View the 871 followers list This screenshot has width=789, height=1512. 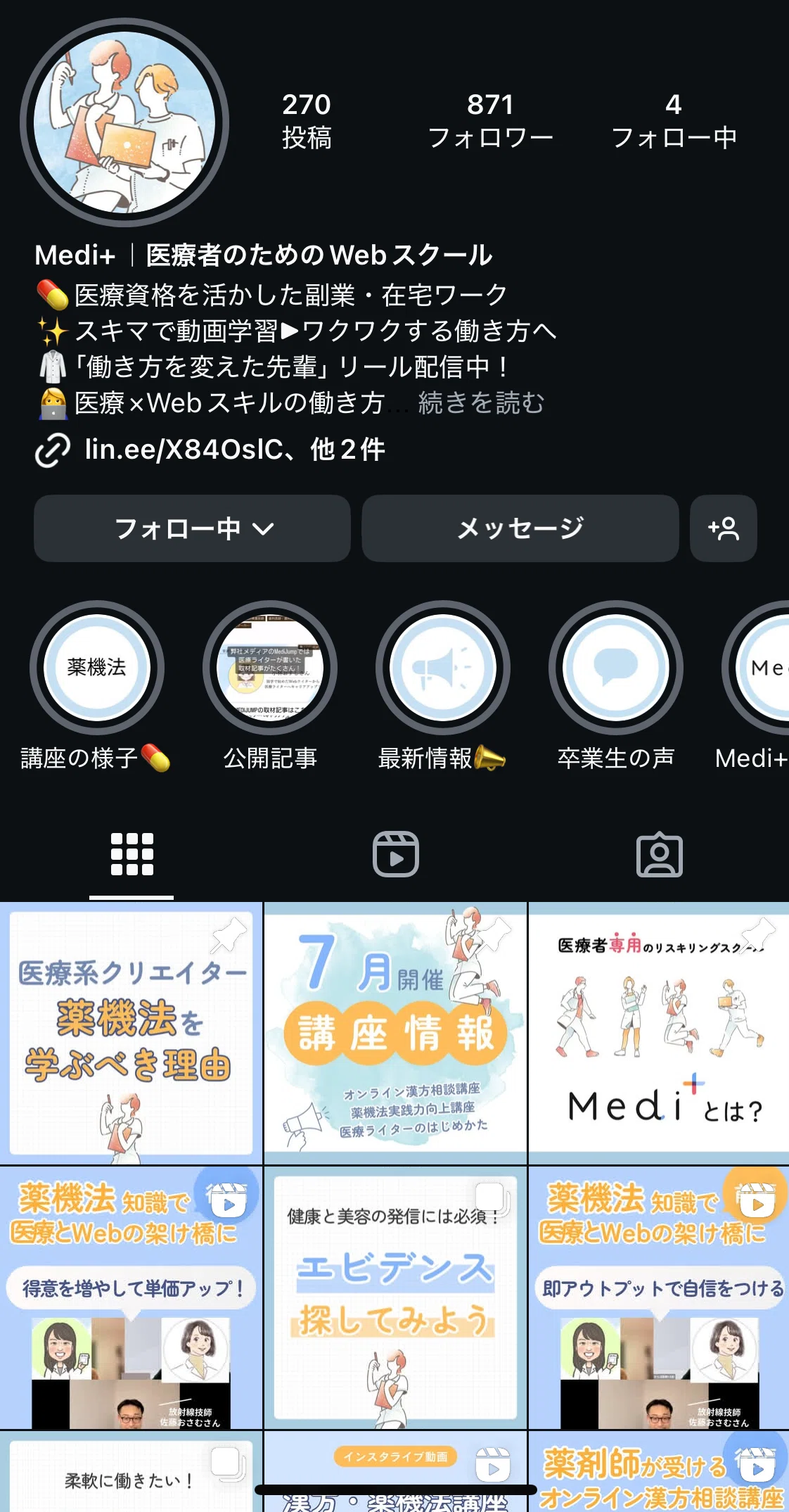coord(490,120)
